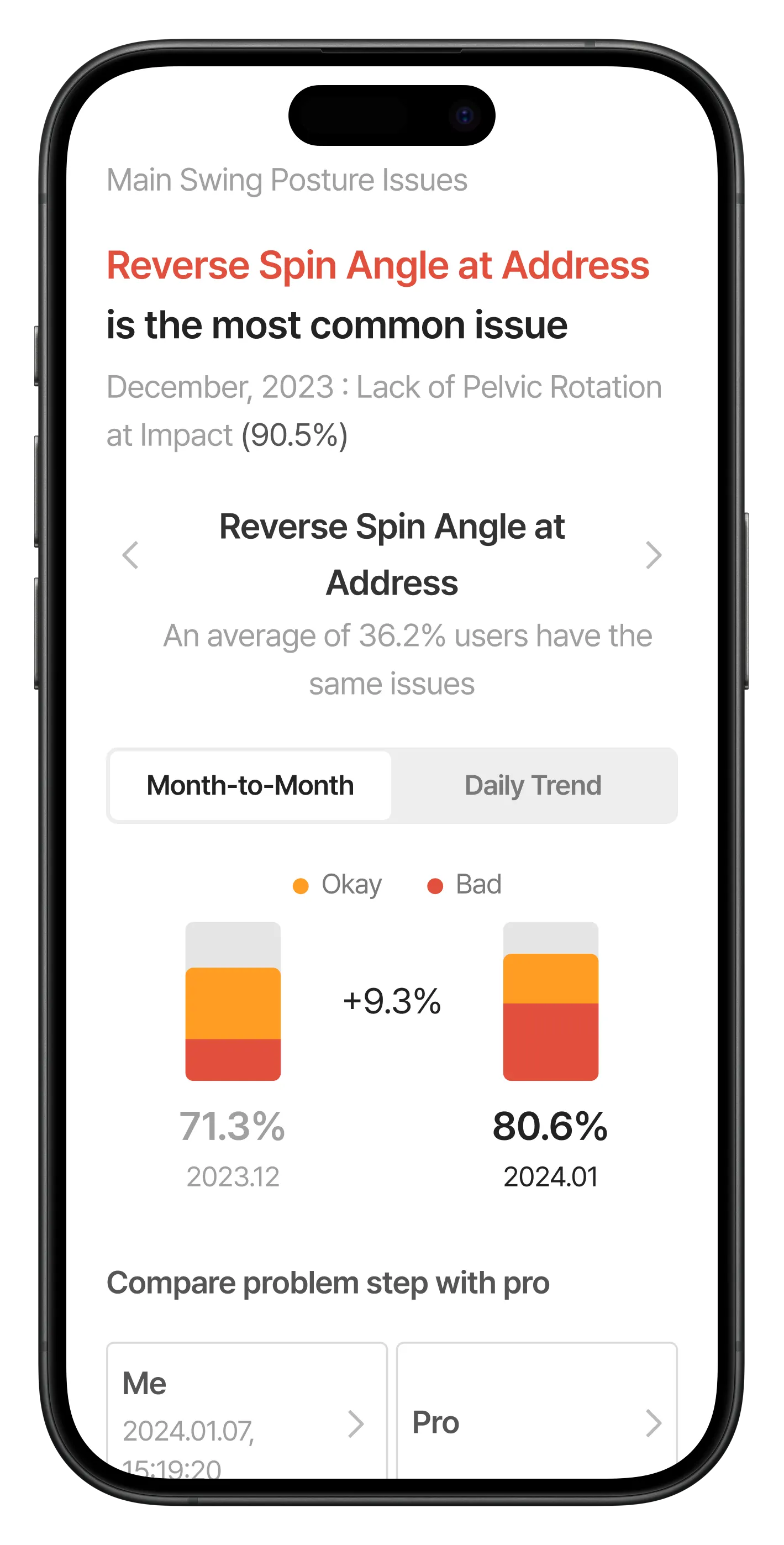Select the Month-to-Month tab

[251, 786]
